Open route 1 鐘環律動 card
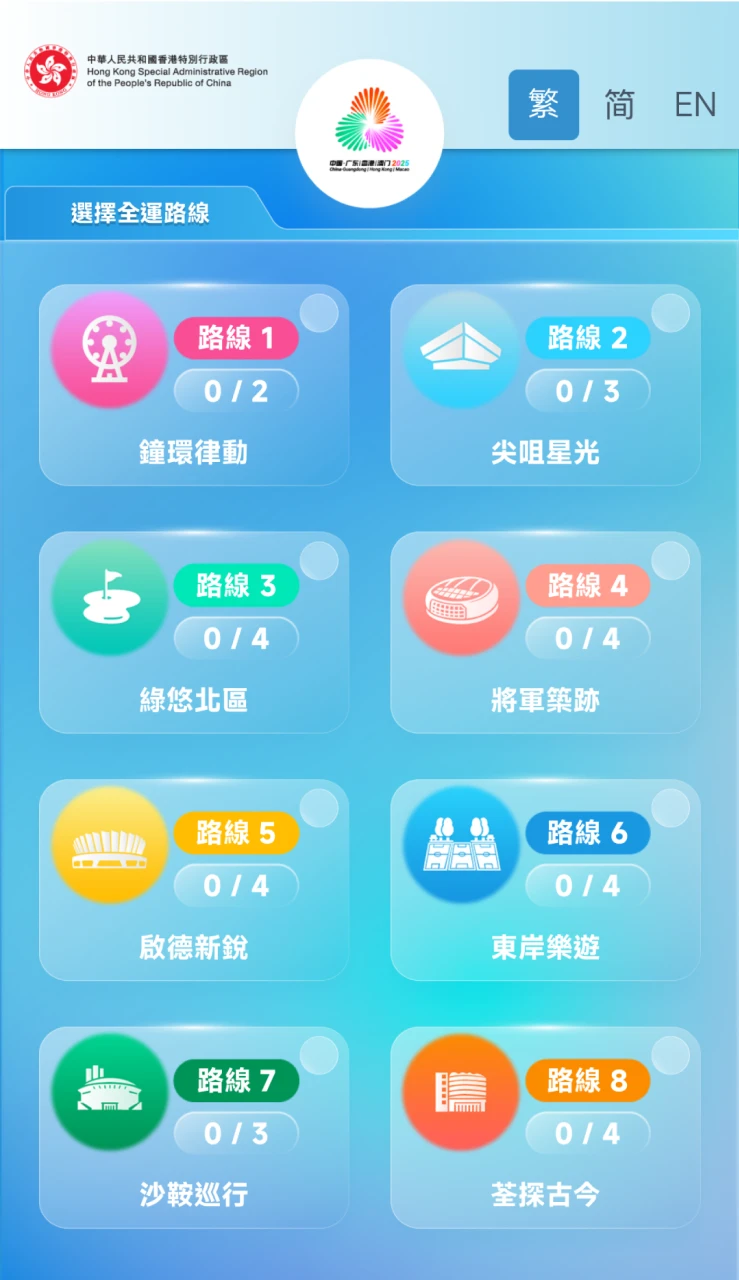 click(194, 385)
